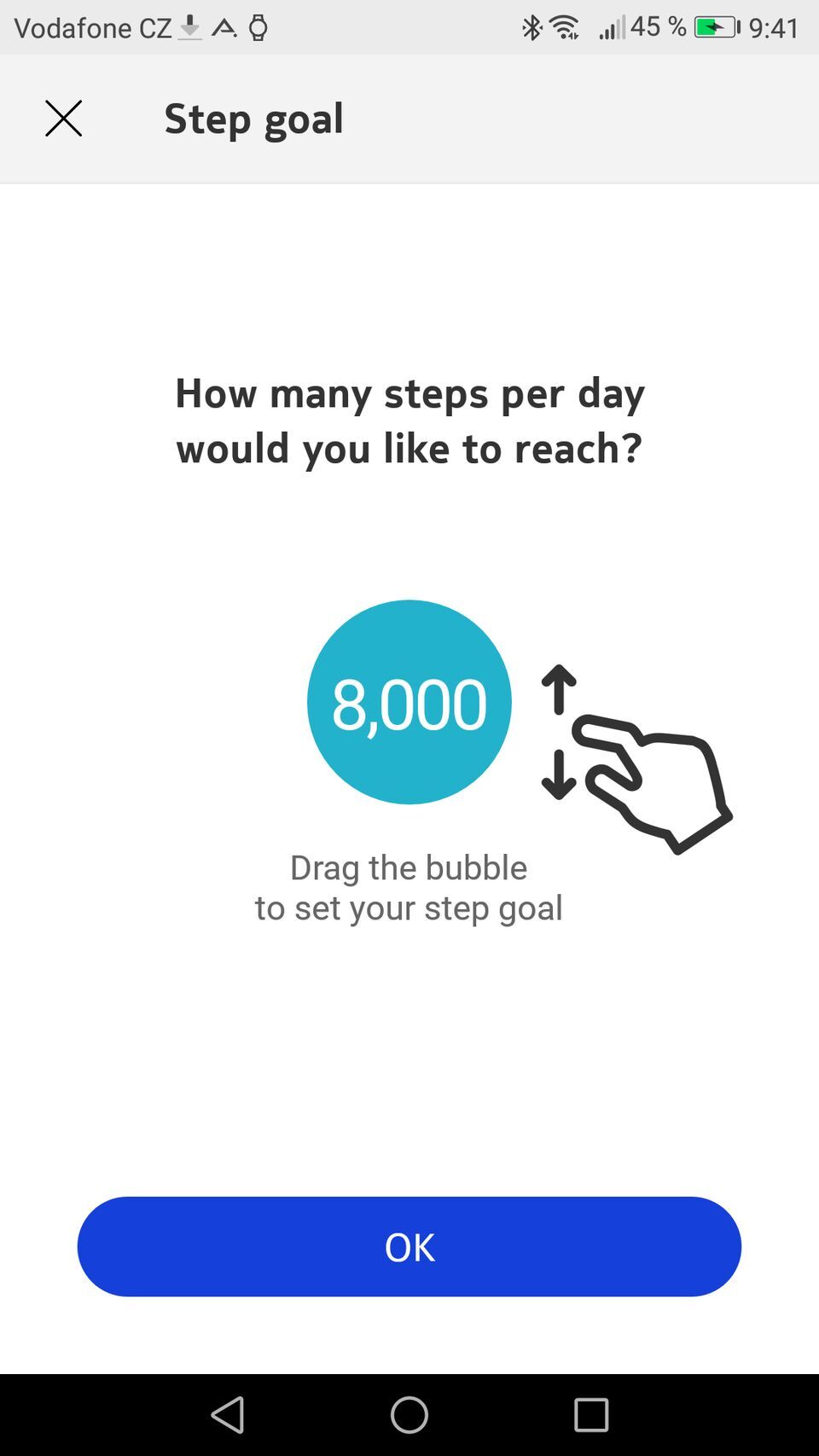Return to the home screen
This screenshot has height=1456, width=819.
tap(409, 1414)
